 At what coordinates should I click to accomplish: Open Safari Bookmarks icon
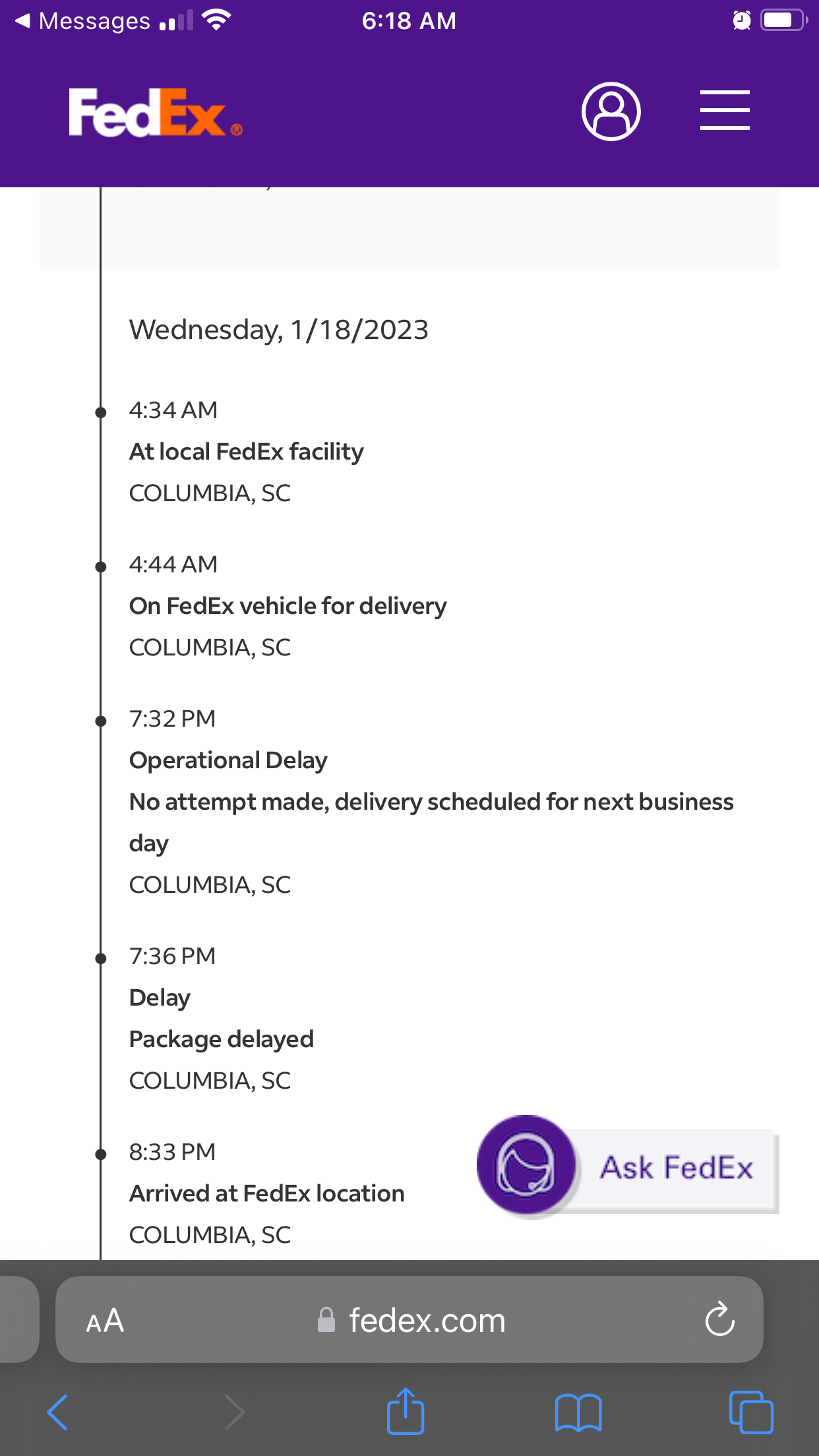tap(578, 1411)
